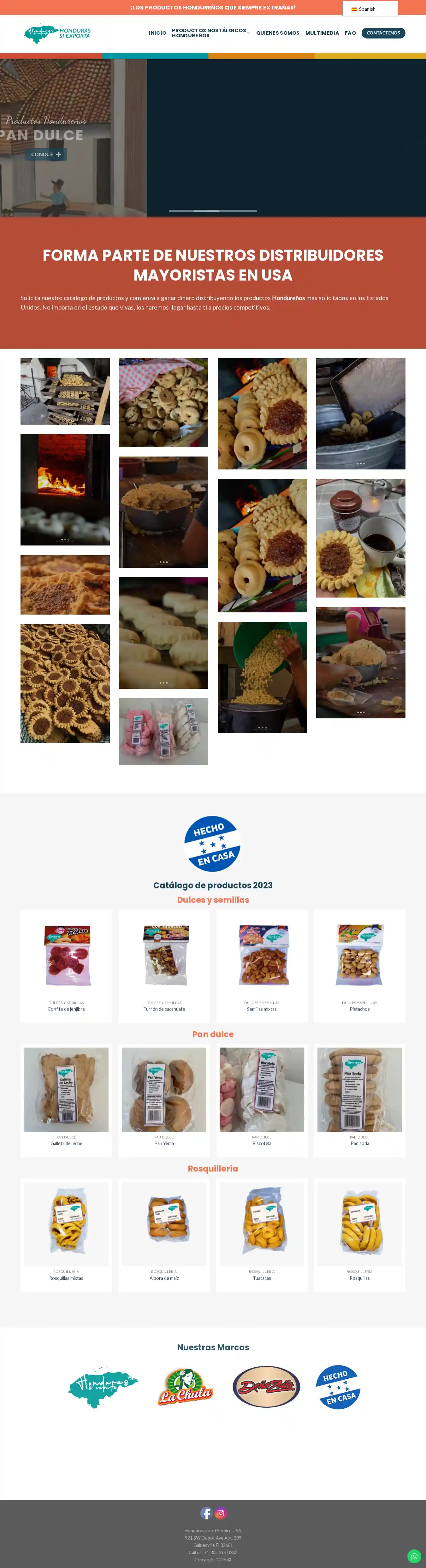Open the FAQ page
Screen dimensions: 426x1568
350,33
